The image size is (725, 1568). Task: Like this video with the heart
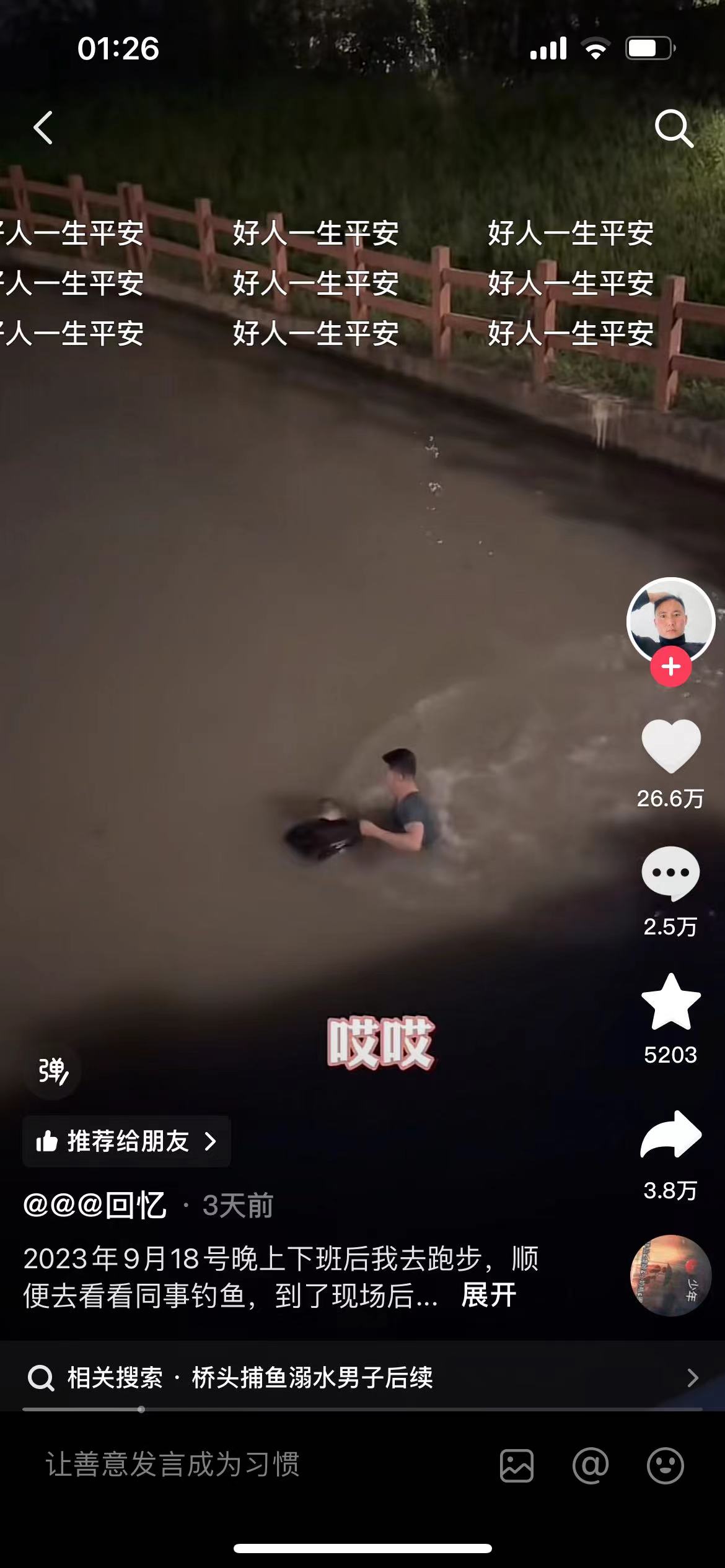point(670,746)
